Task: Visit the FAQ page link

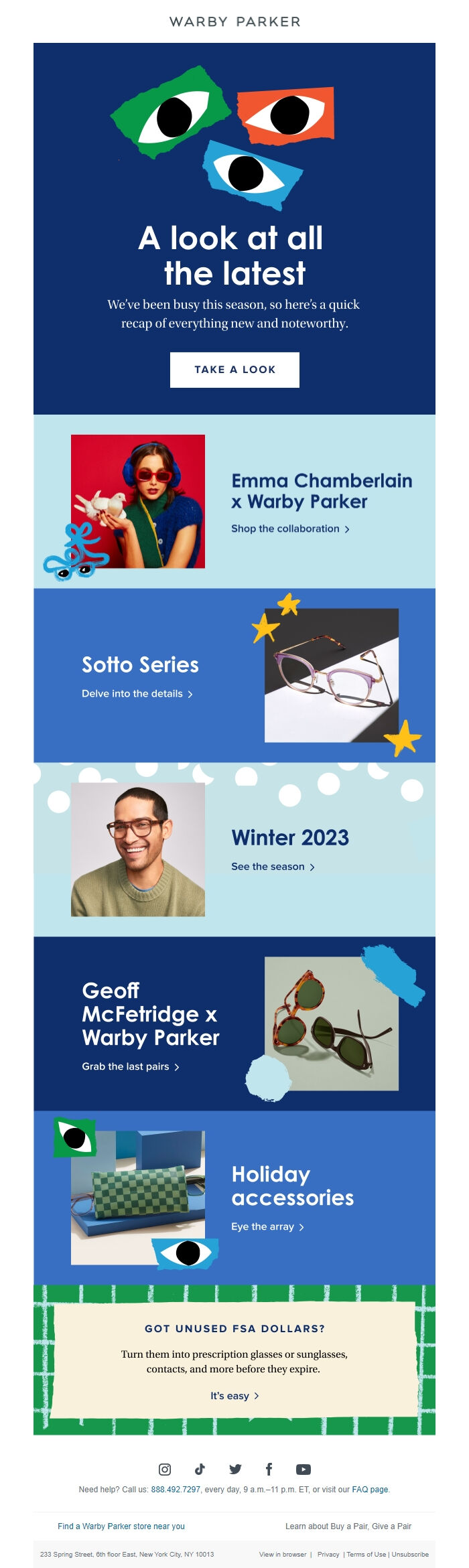Action: tap(370, 1490)
